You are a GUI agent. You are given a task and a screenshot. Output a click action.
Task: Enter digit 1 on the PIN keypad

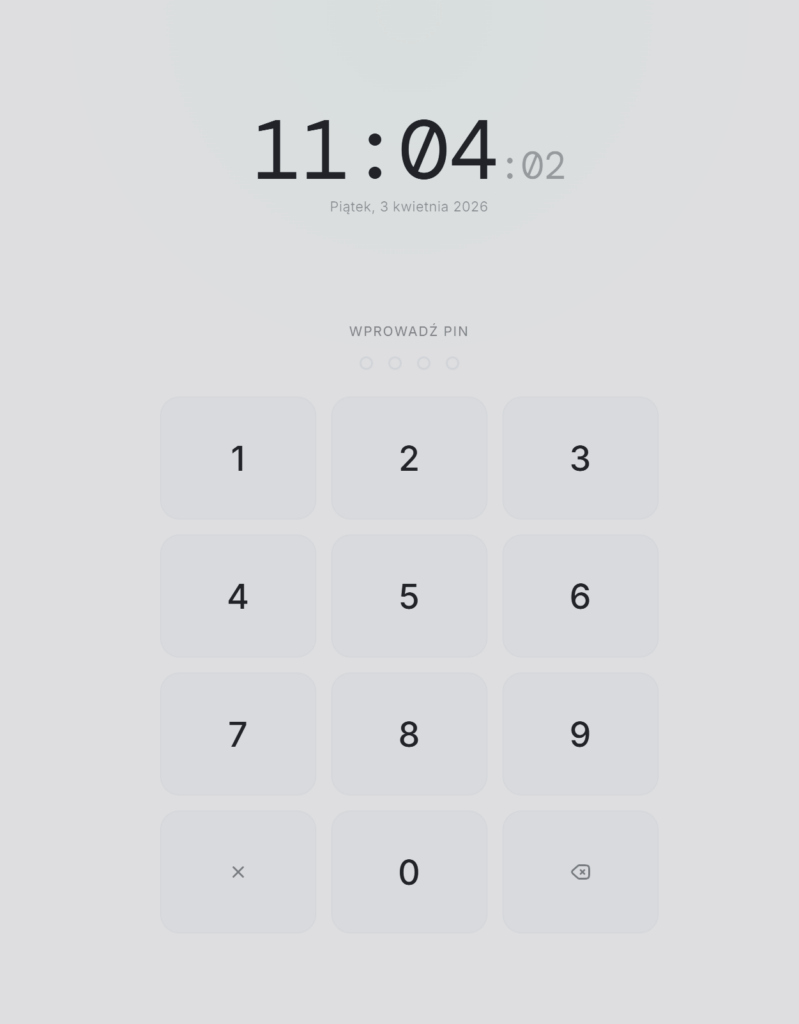click(x=238, y=458)
